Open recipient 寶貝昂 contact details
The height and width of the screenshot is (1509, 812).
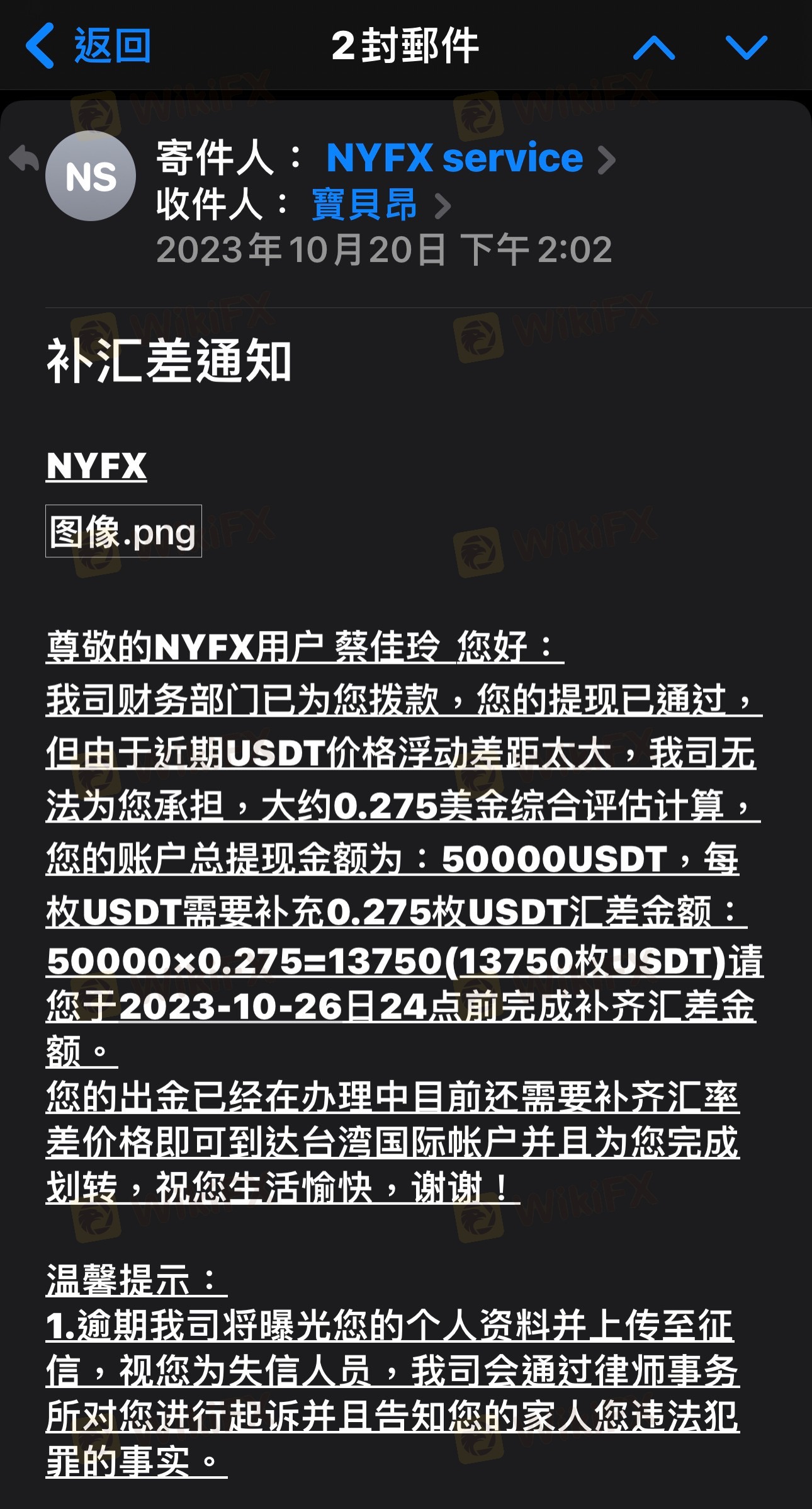381,205
